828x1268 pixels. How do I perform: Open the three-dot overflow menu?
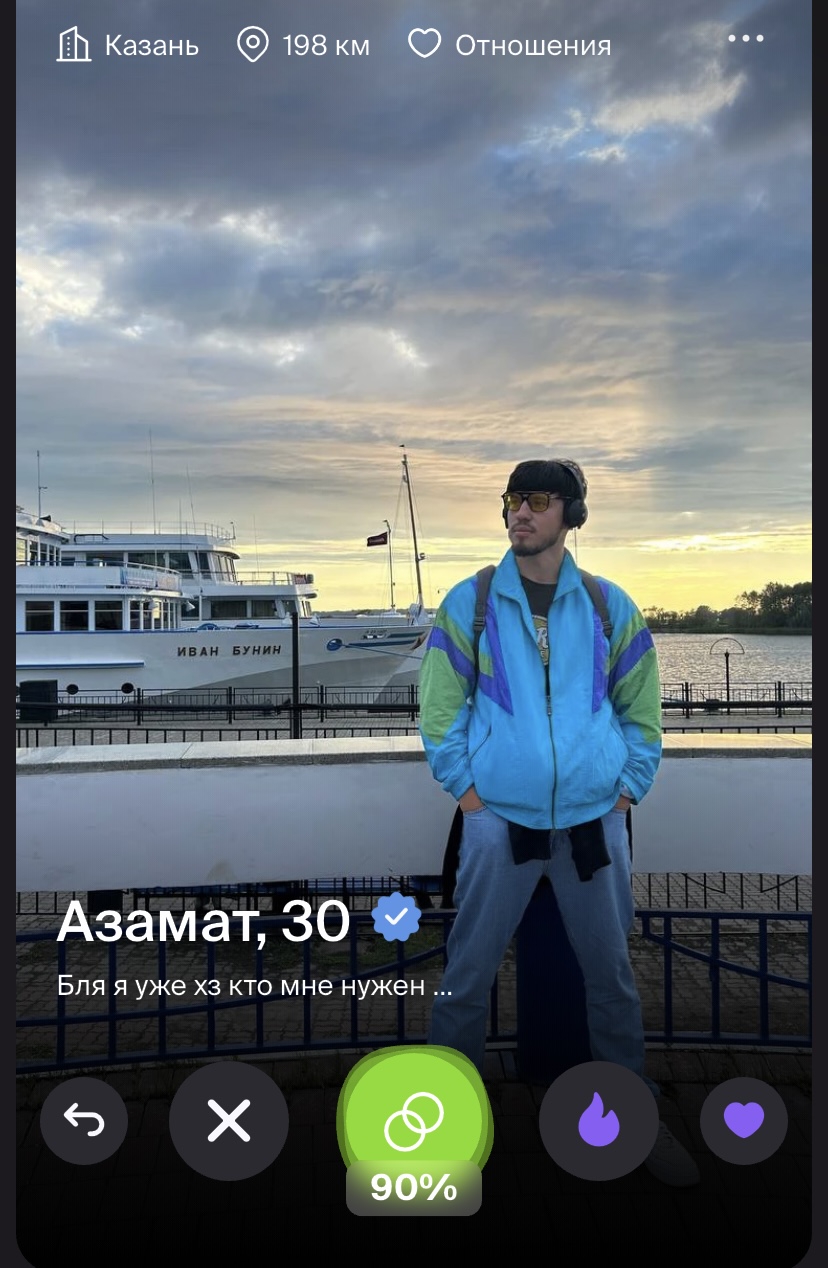[x=745, y=39]
